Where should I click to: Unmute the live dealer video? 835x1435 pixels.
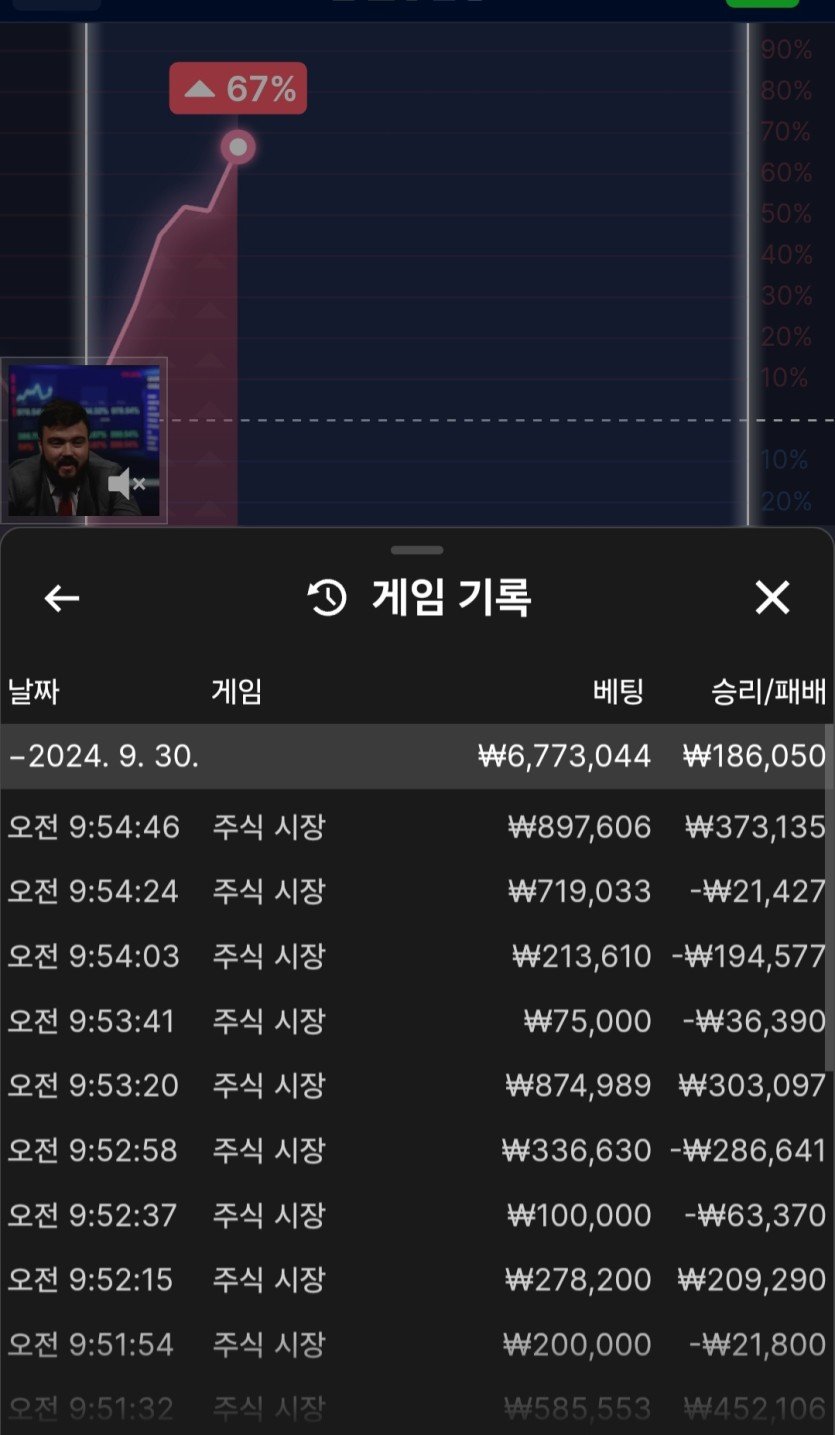click(x=126, y=485)
